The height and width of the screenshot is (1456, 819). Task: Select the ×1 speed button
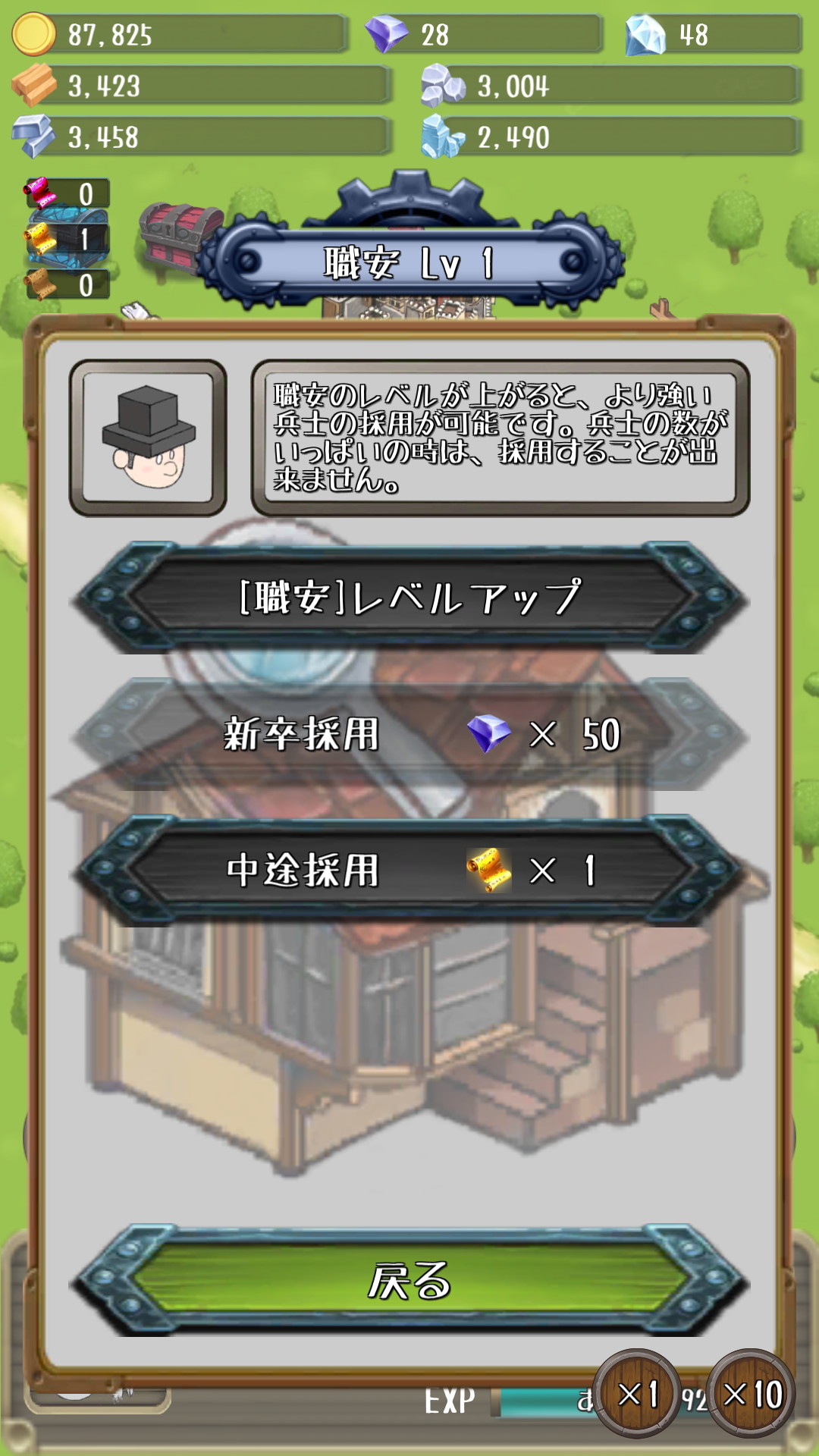(x=637, y=1394)
